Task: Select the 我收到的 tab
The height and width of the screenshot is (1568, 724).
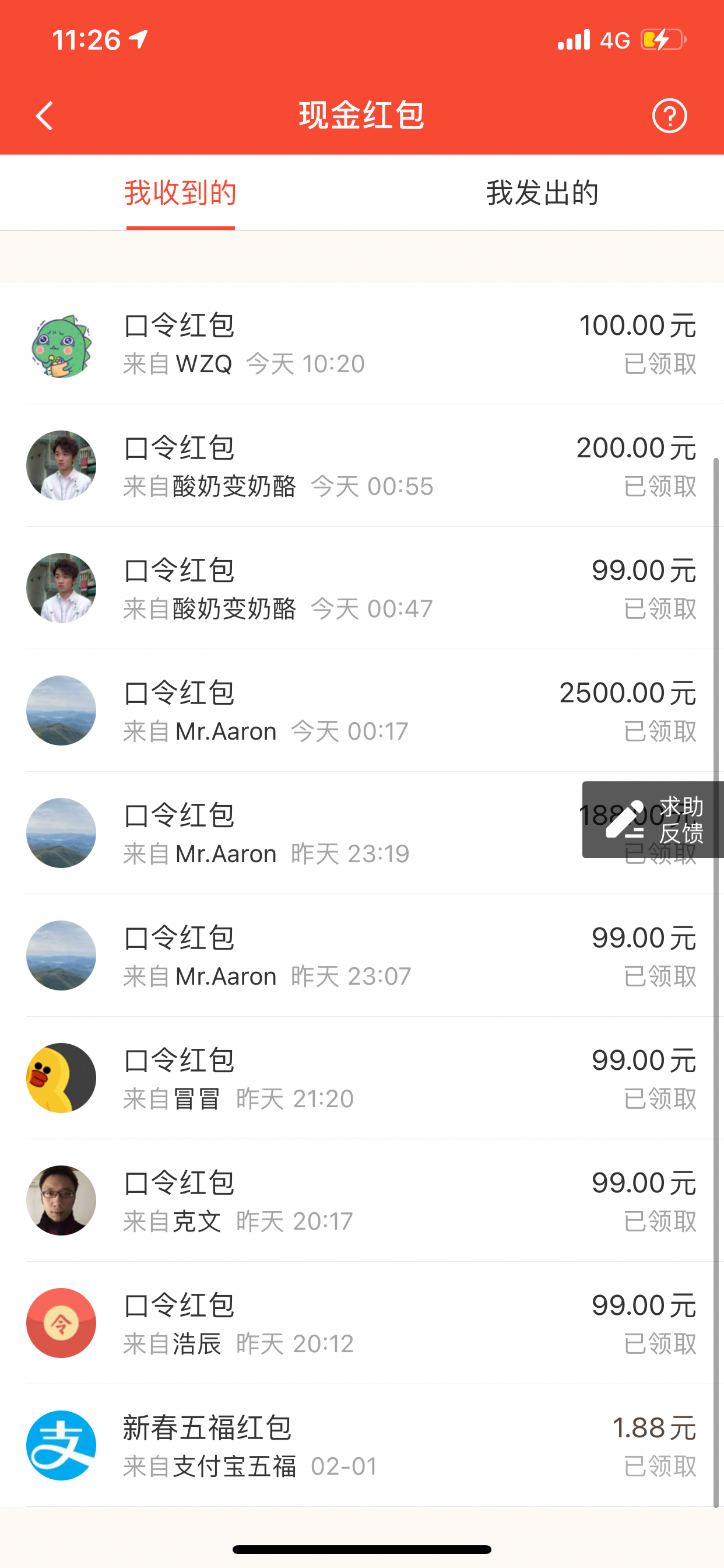Action: [180, 192]
